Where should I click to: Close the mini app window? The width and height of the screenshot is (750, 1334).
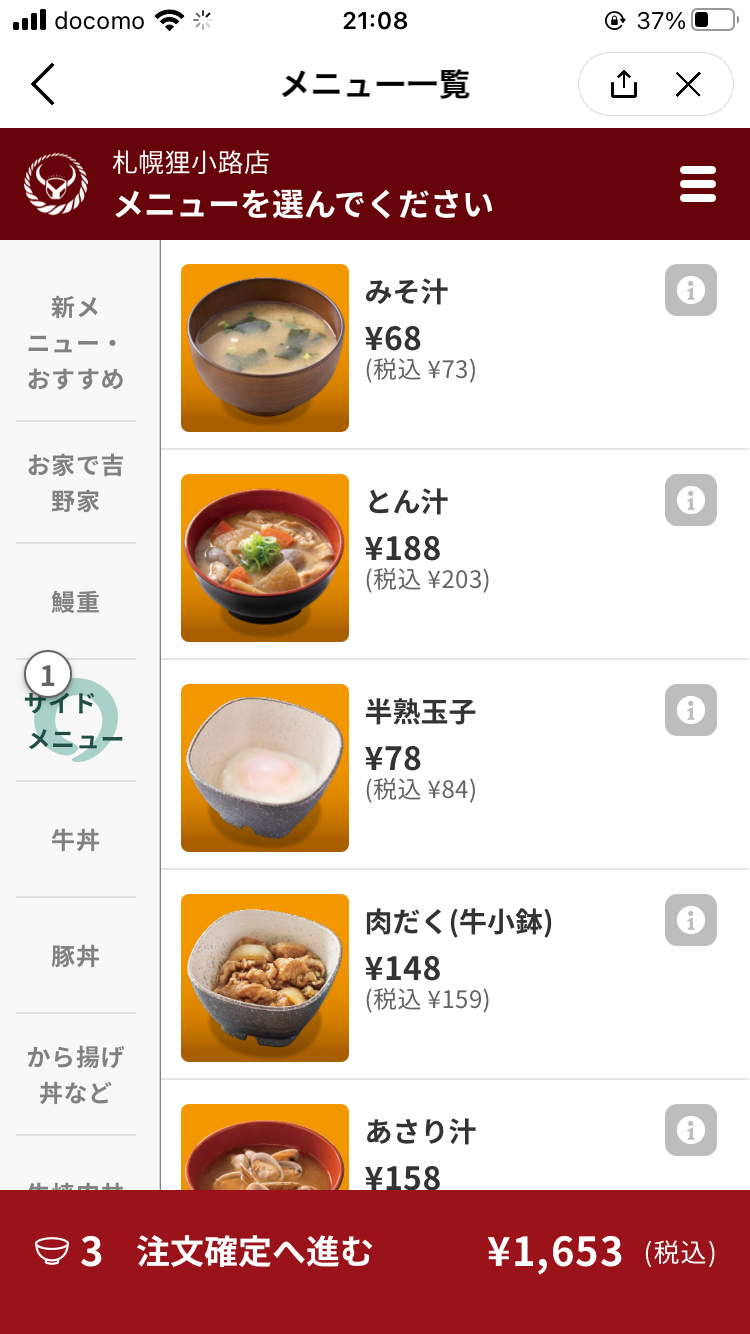(x=688, y=85)
